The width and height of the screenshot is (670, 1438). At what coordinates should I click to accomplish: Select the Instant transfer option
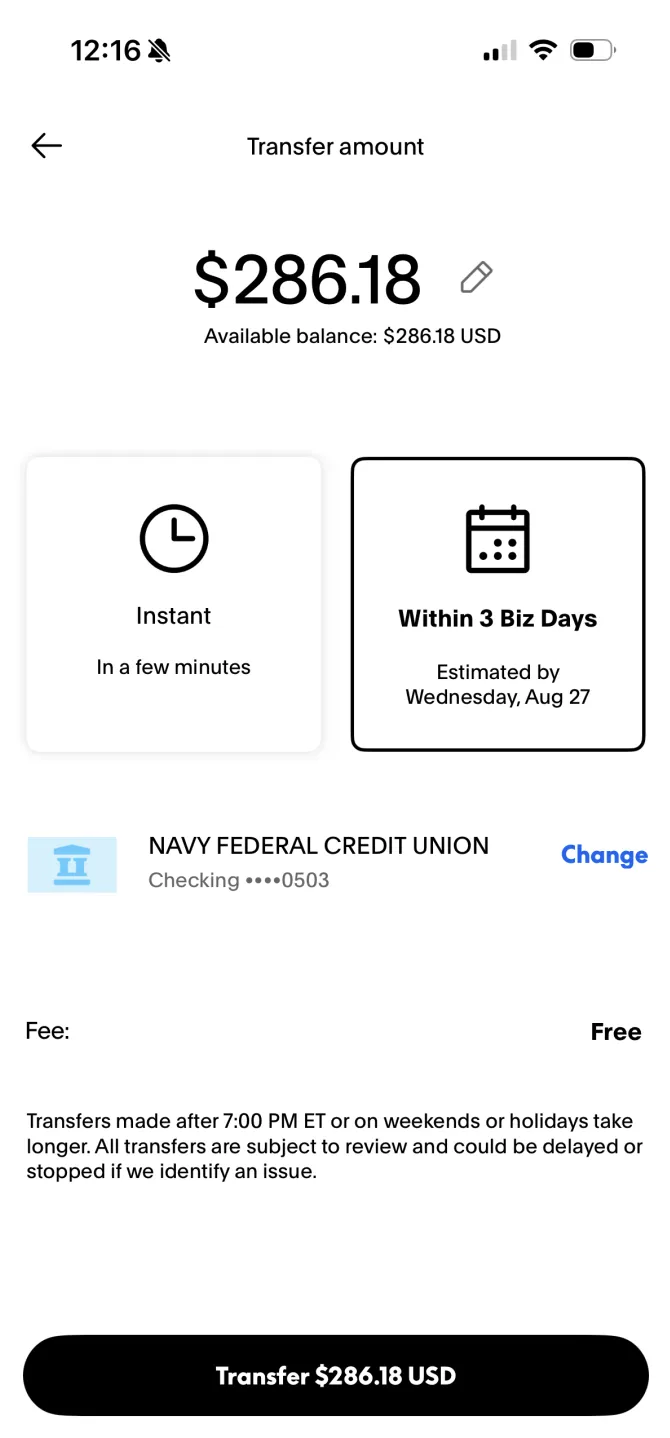(x=174, y=604)
